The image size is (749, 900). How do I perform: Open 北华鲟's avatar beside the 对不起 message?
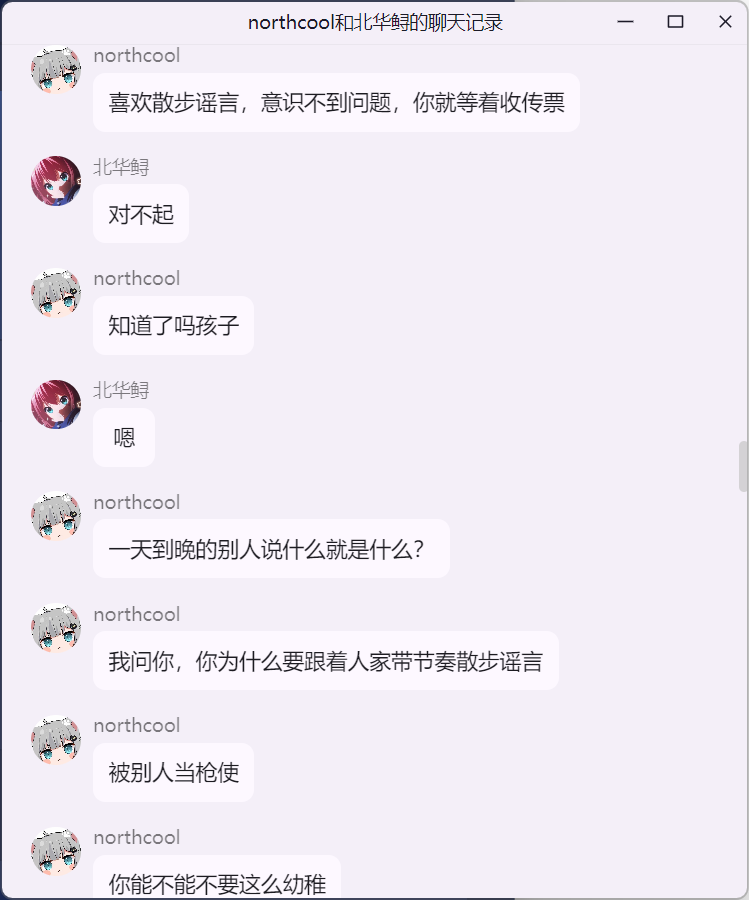click(x=56, y=181)
